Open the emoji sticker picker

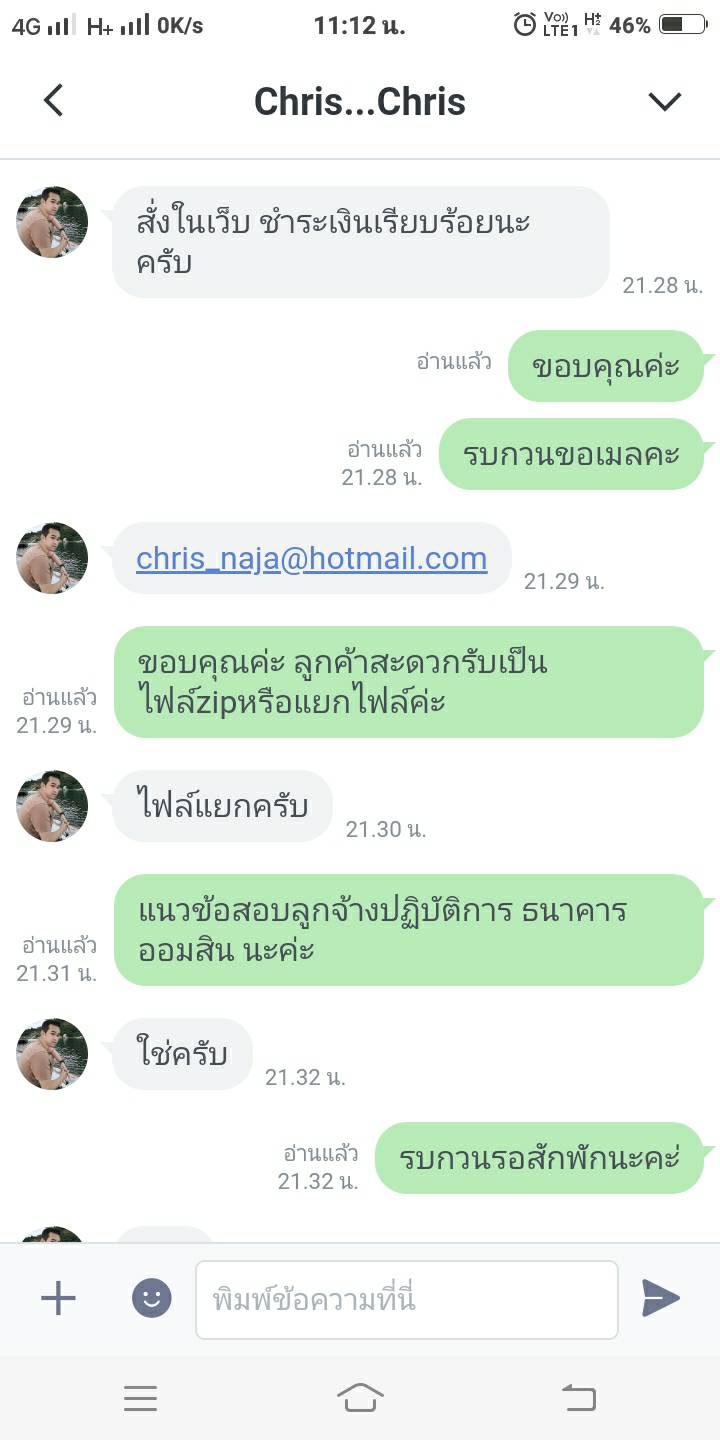point(152,1298)
